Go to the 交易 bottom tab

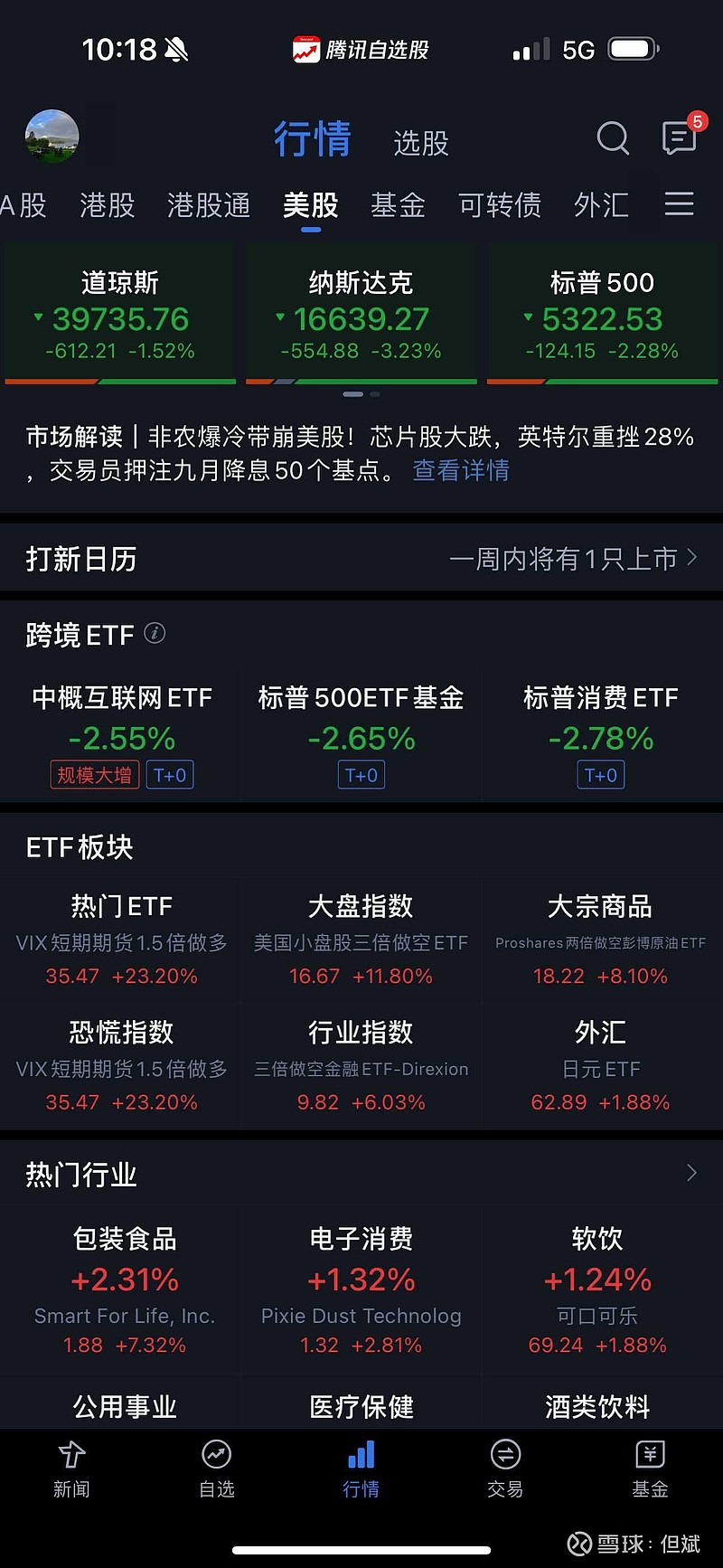(505, 1469)
